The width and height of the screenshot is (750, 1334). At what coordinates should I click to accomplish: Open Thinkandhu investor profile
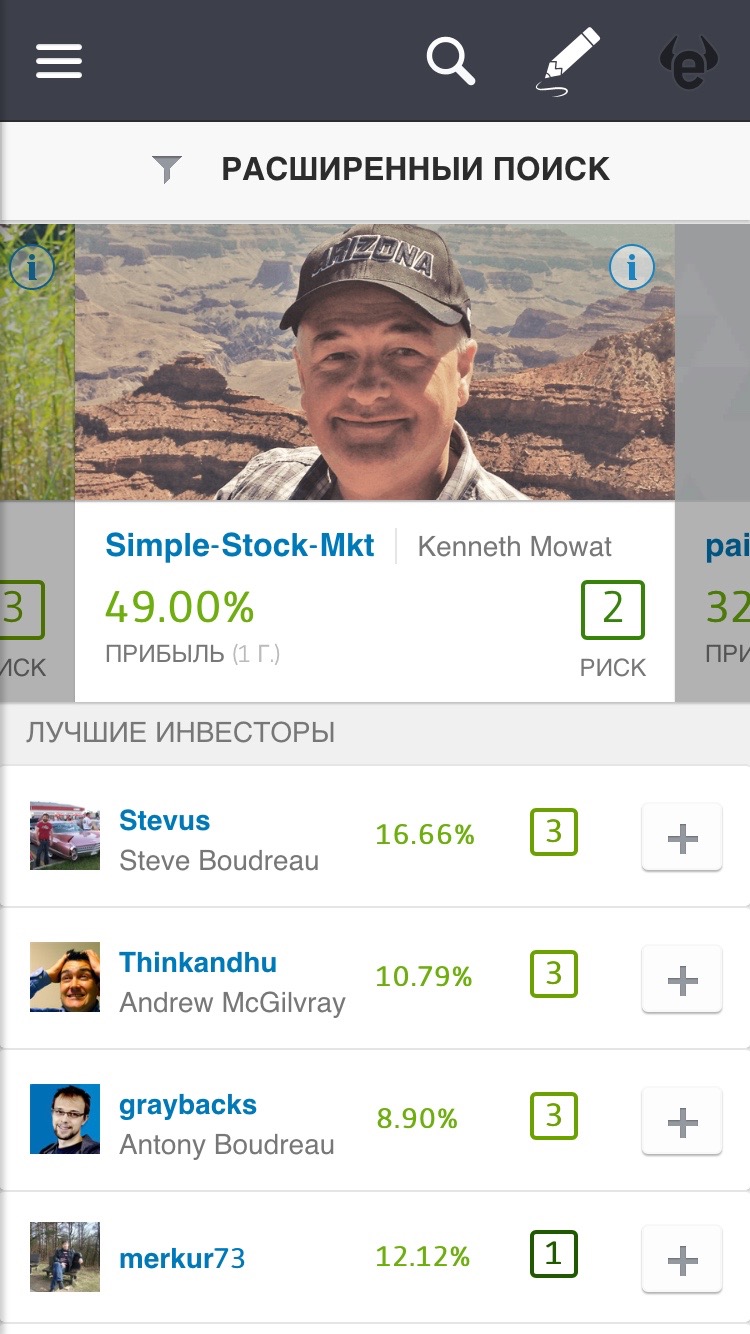(x=198, y=963)
